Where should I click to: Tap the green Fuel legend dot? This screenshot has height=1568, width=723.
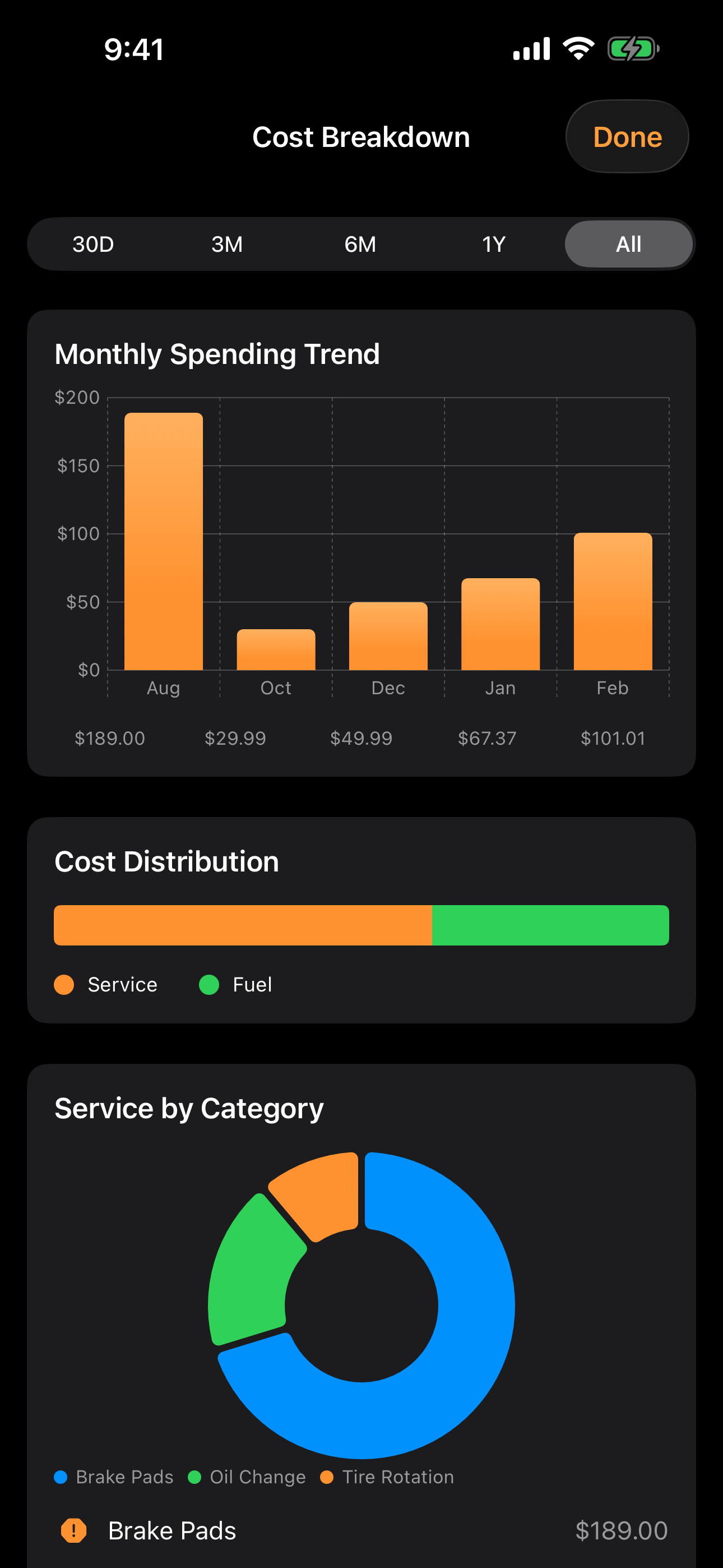210,984
